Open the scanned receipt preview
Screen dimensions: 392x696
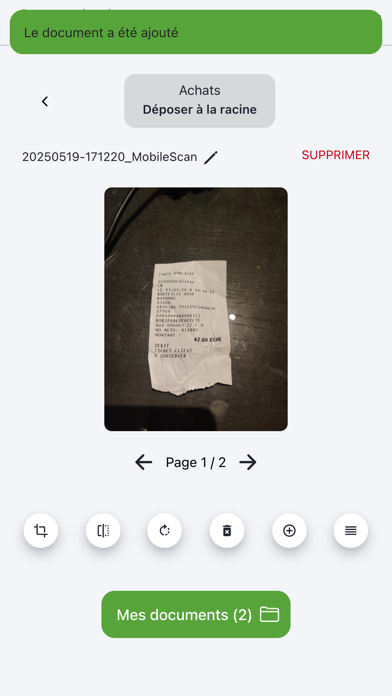coord(196,309)
